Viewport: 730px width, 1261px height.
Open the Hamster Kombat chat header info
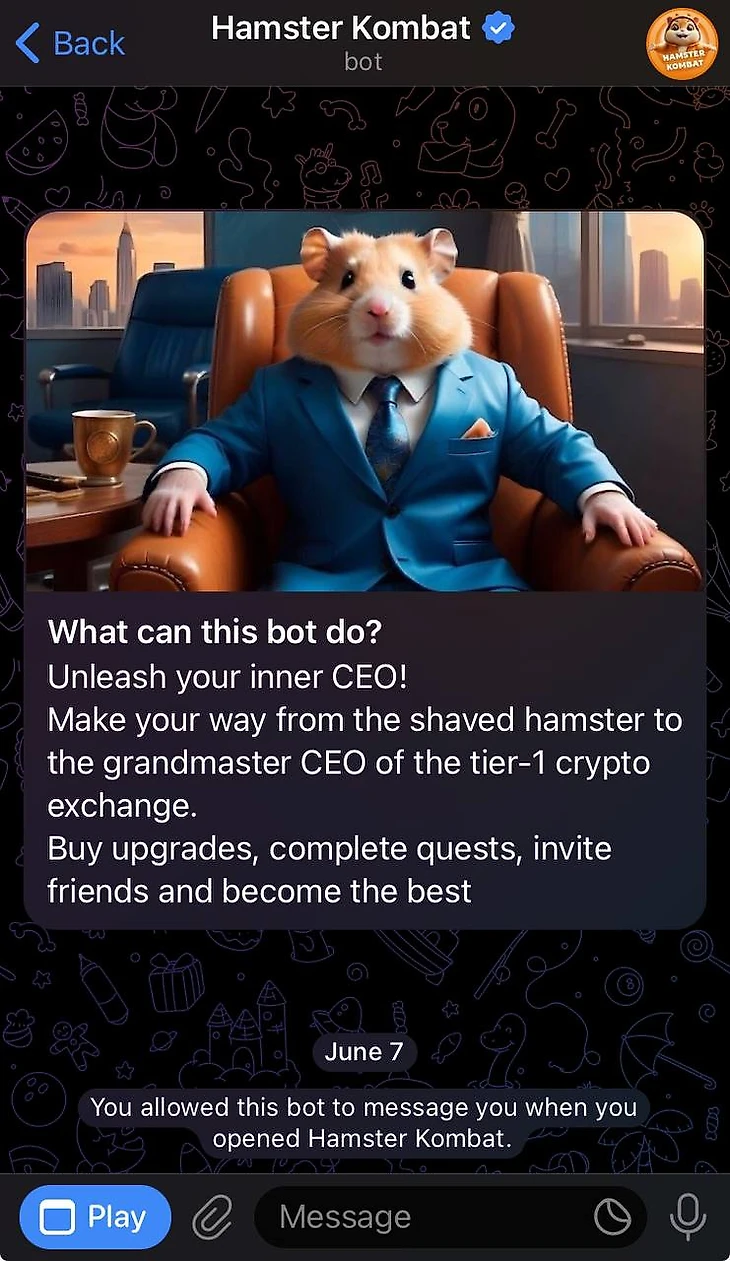(362, 42)
